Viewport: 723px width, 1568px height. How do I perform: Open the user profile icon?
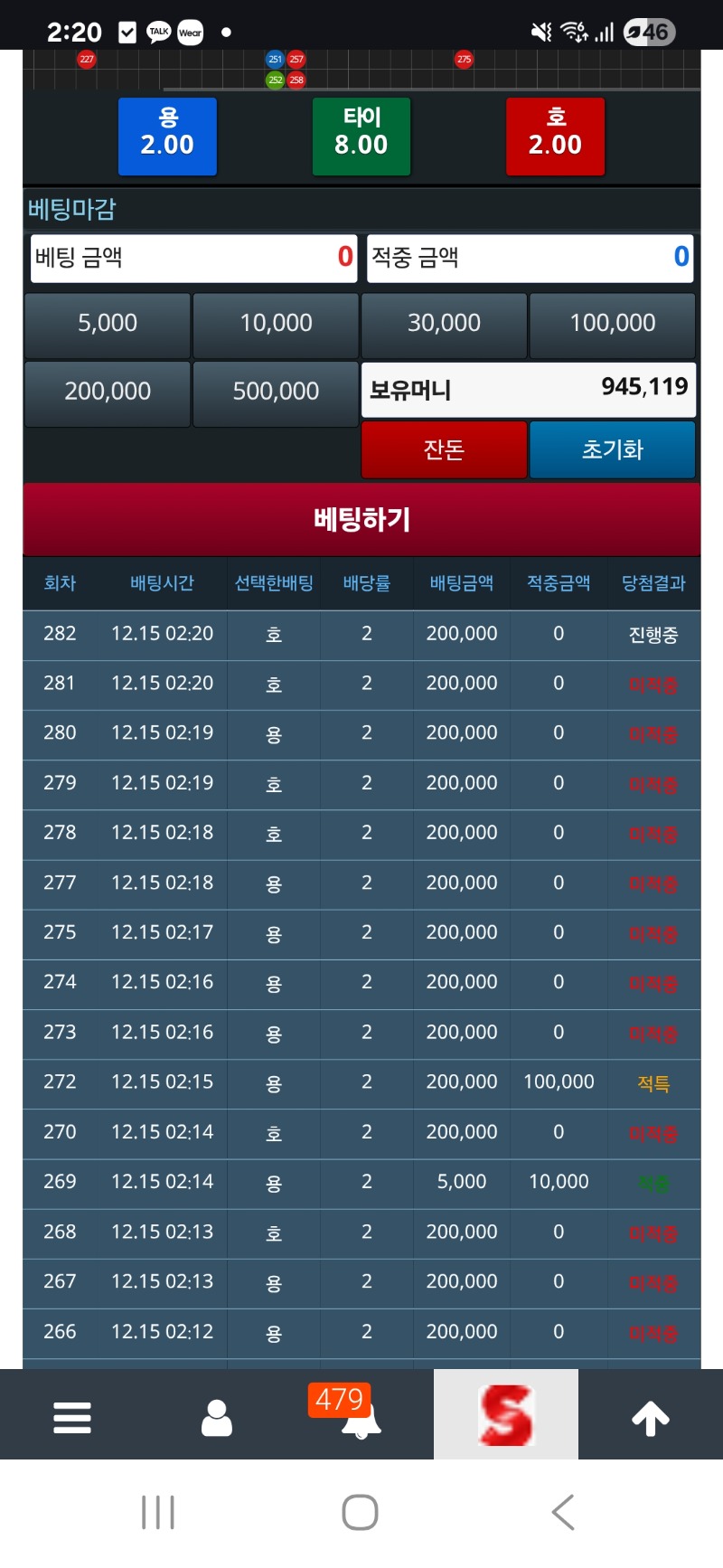pos(217,1417)
